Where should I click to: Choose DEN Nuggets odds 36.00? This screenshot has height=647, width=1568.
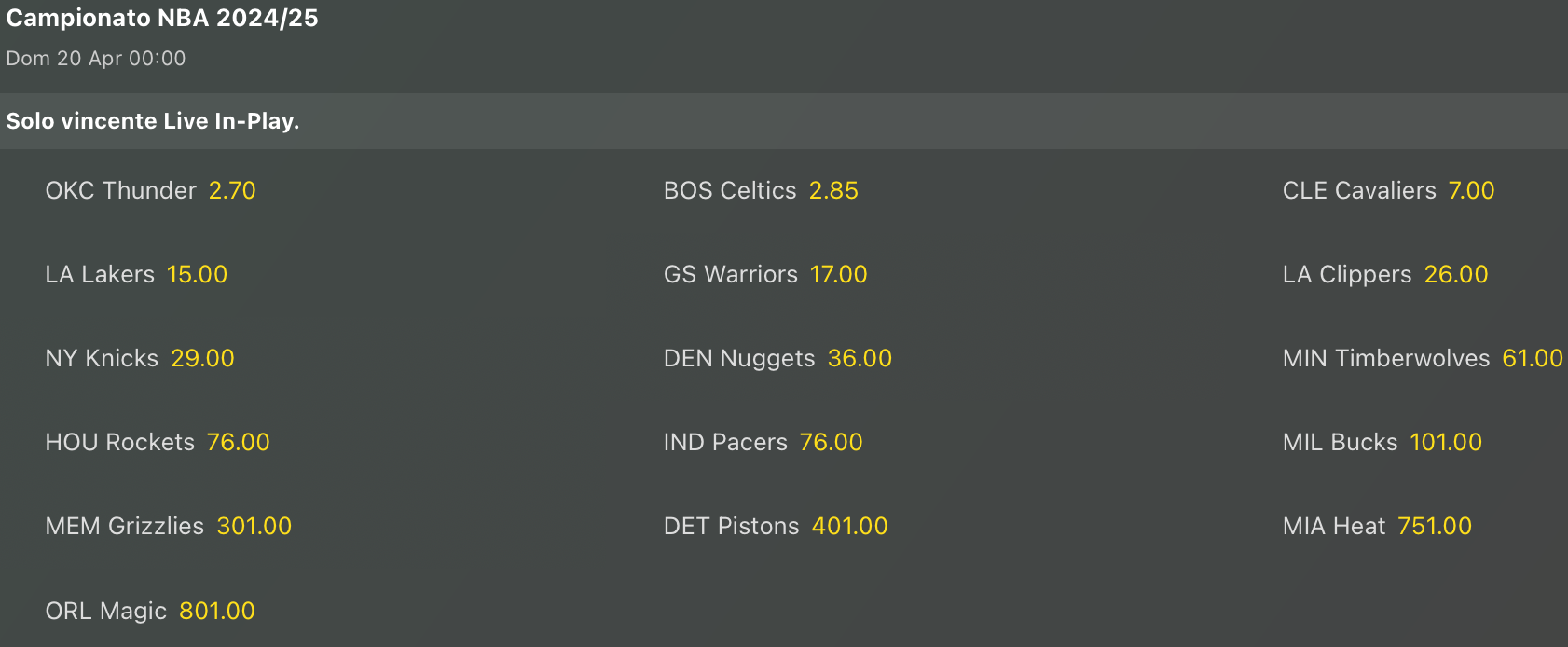[860, 358]
